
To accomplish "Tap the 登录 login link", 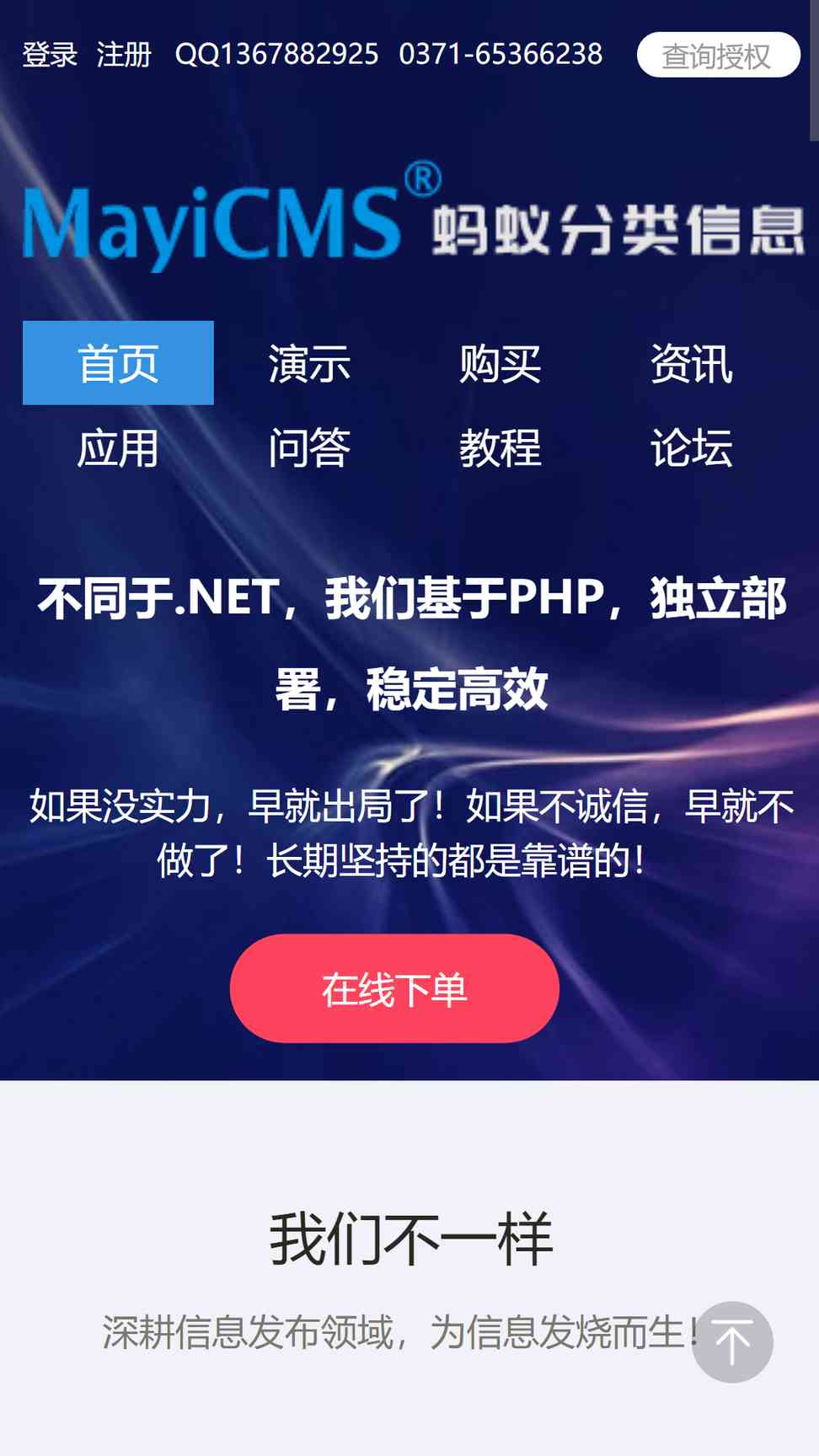I will point(50,55).
